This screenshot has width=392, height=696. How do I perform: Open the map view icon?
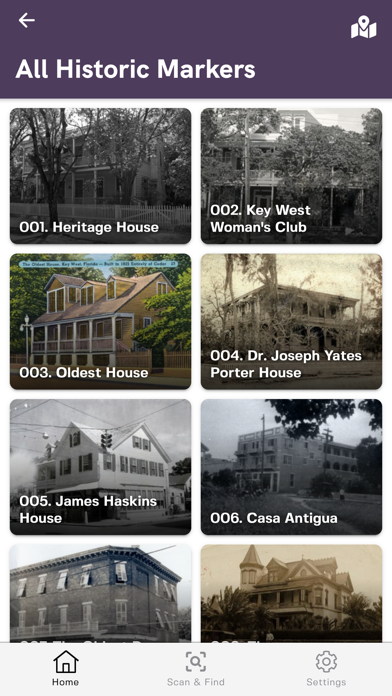(x=364, y=27)
